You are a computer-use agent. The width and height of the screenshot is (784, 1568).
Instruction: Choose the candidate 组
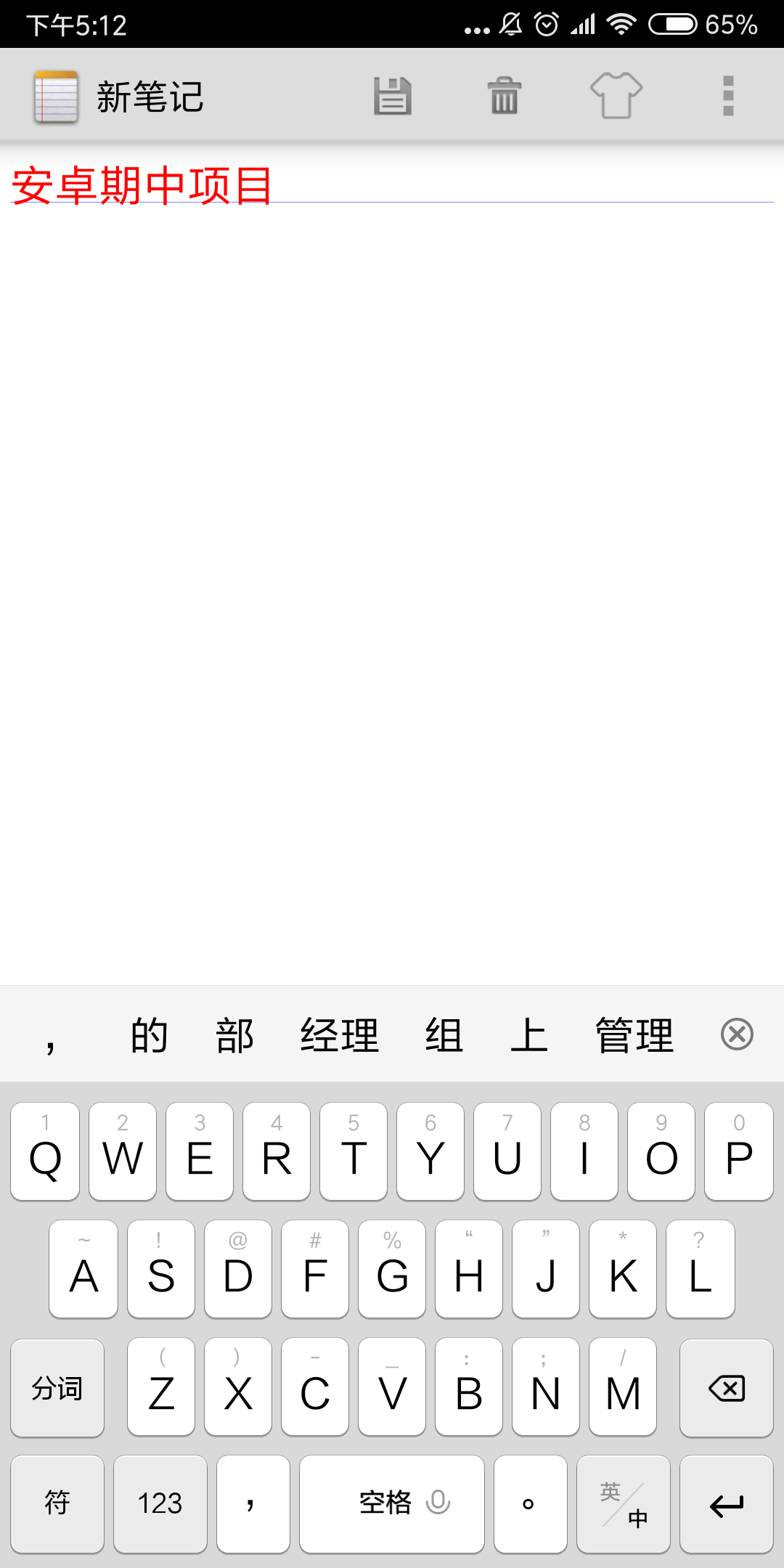coord(444,1035)
